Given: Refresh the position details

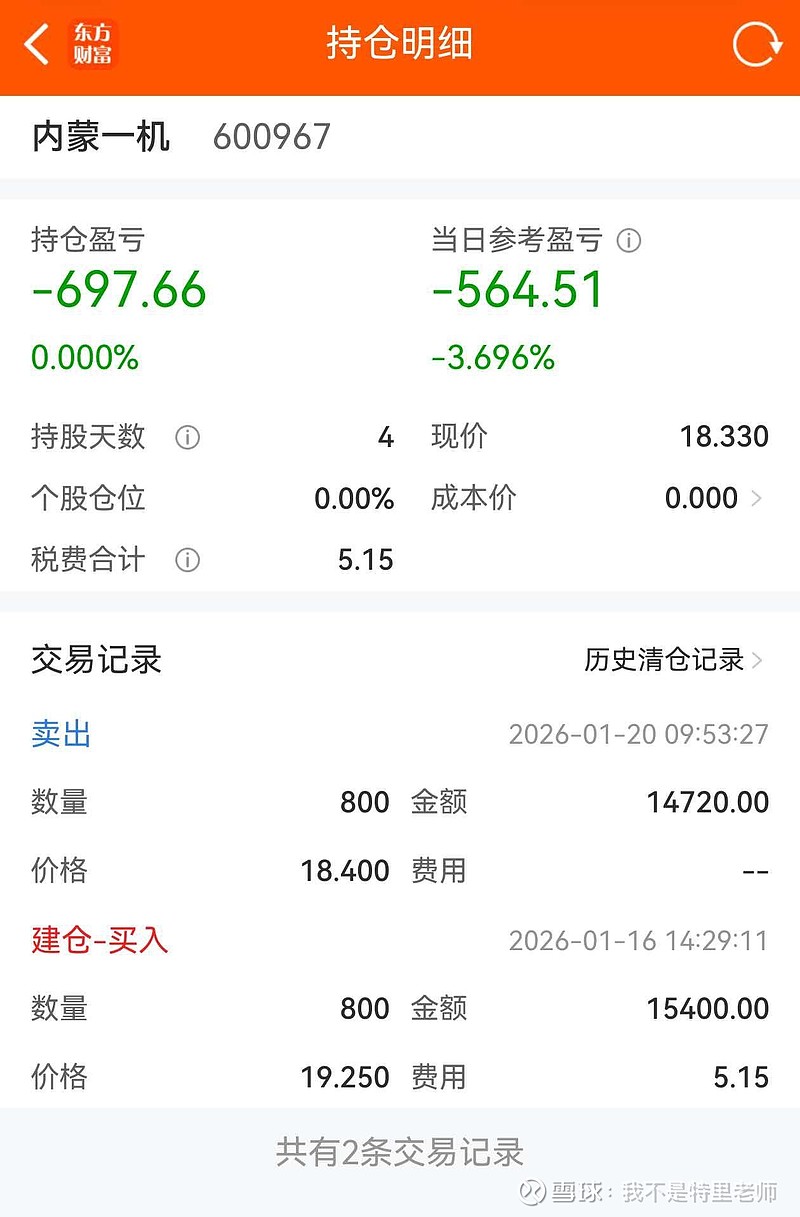Looking at the screenshot, I should pyautogui.click(x=757, y=45).
